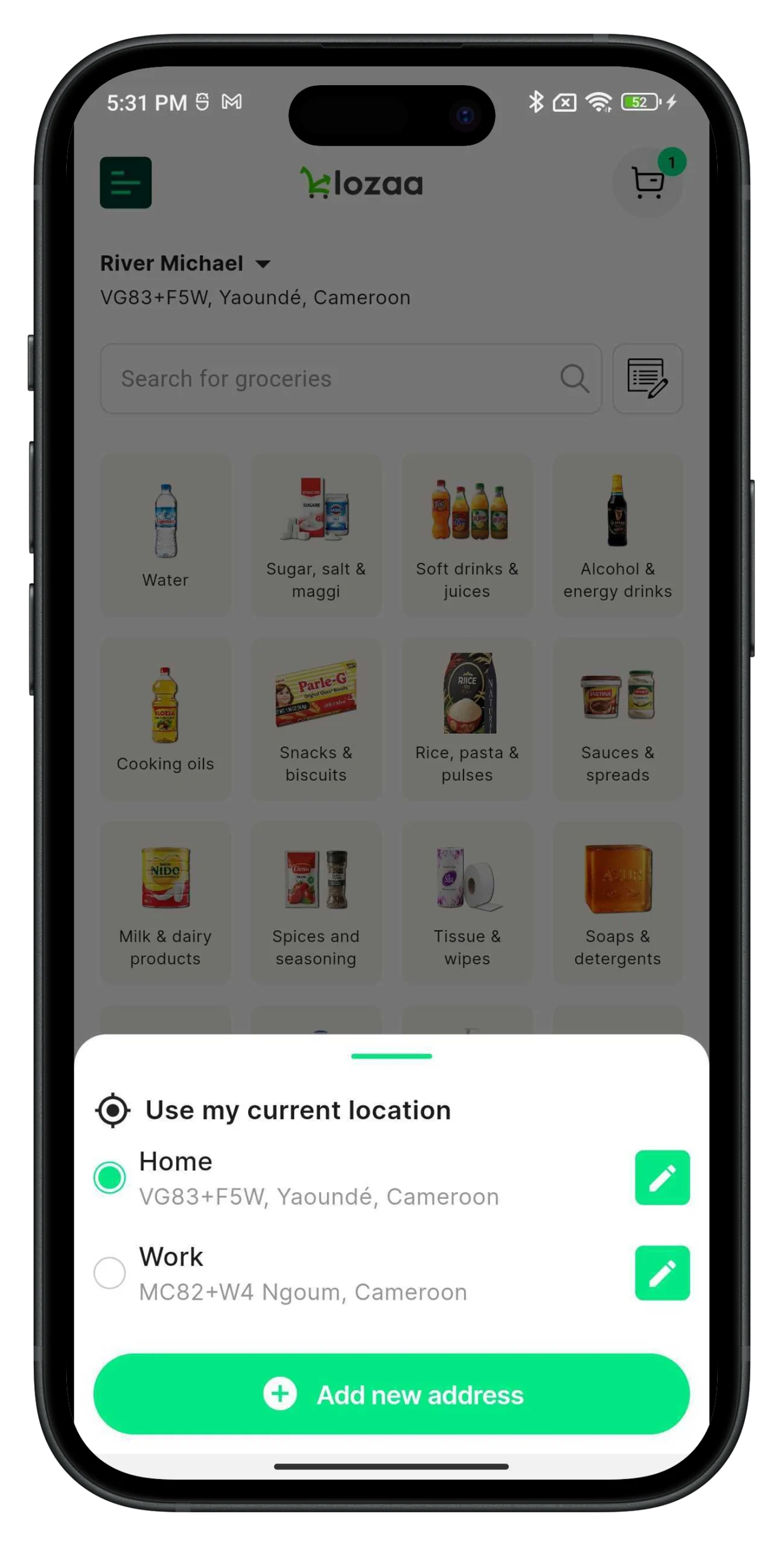Open Milk & dairy products category
This screenshot has width=784, height=1546.
click(x=165, y=902)
